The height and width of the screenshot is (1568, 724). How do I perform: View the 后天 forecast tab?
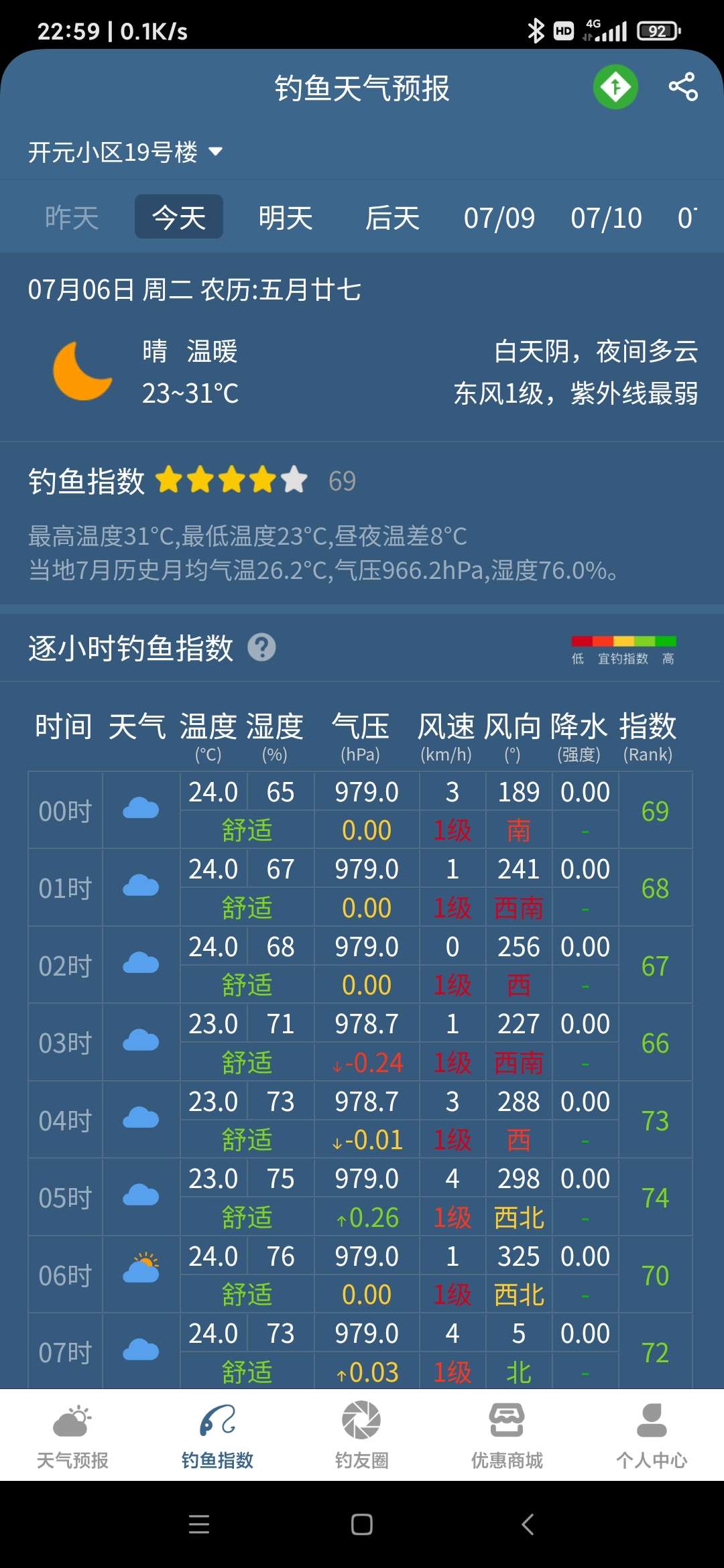[392, 218]
